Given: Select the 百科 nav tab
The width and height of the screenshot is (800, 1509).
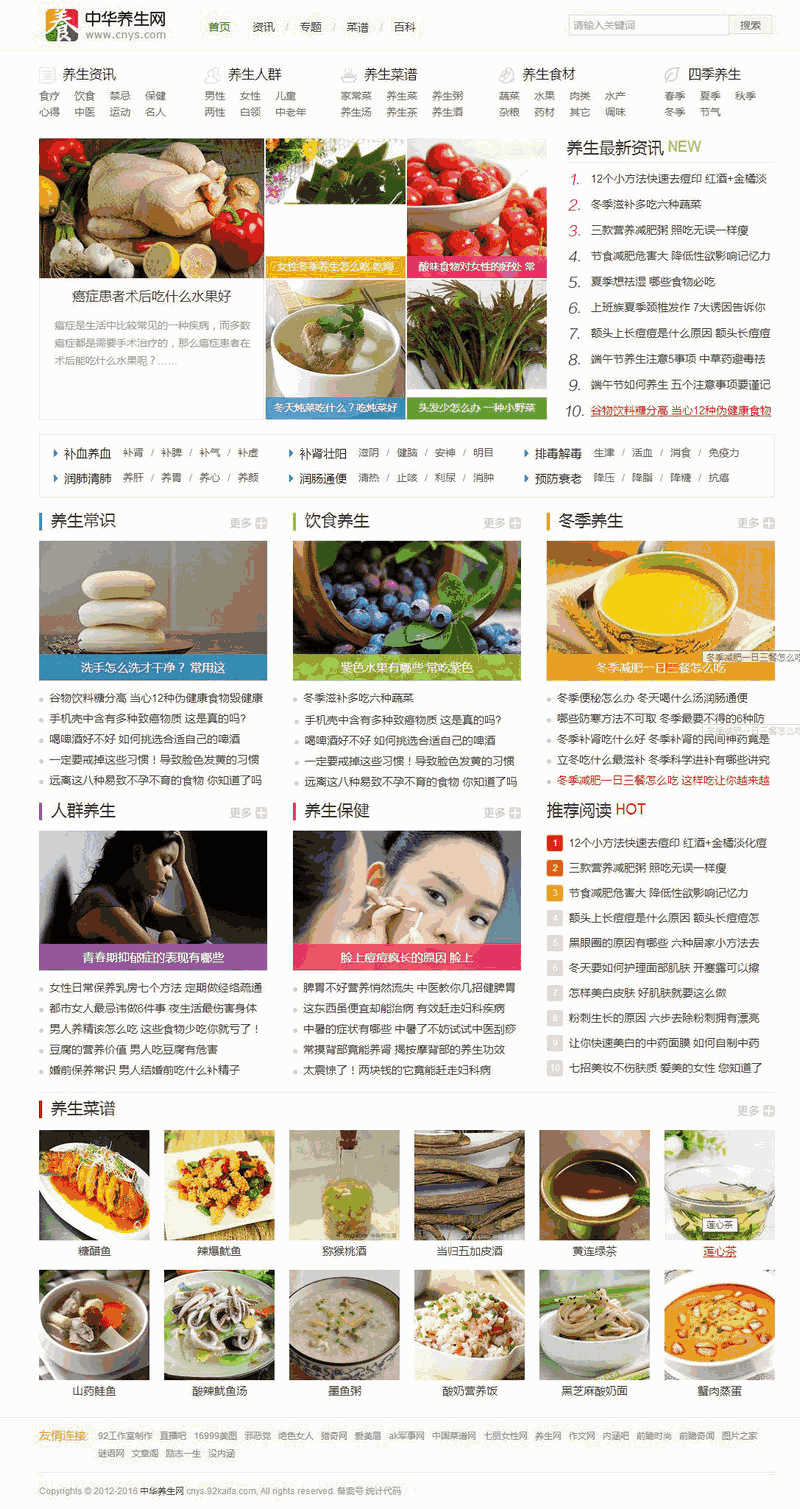Looking at the screenshot, I should pyautogui.click(x=404, y=27).
